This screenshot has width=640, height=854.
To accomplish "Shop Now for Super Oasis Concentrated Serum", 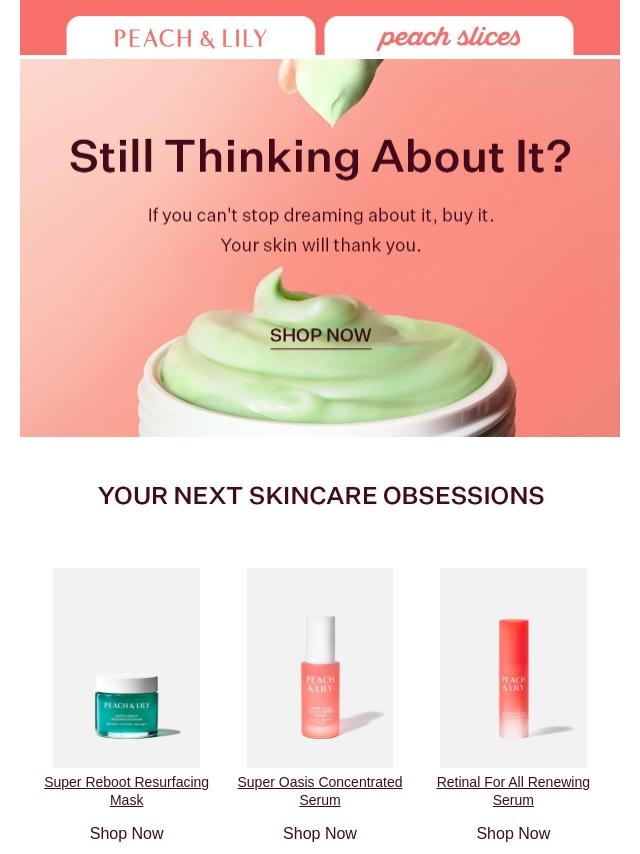I will click(x=320, y=833).
